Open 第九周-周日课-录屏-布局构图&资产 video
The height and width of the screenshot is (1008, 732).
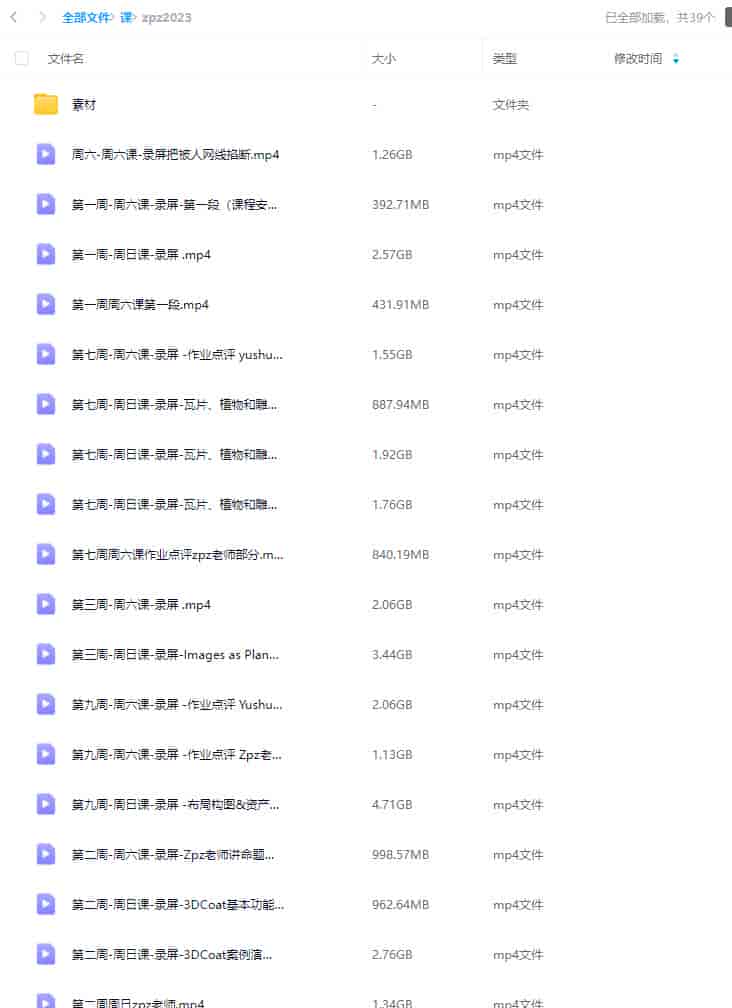[175, 805]
